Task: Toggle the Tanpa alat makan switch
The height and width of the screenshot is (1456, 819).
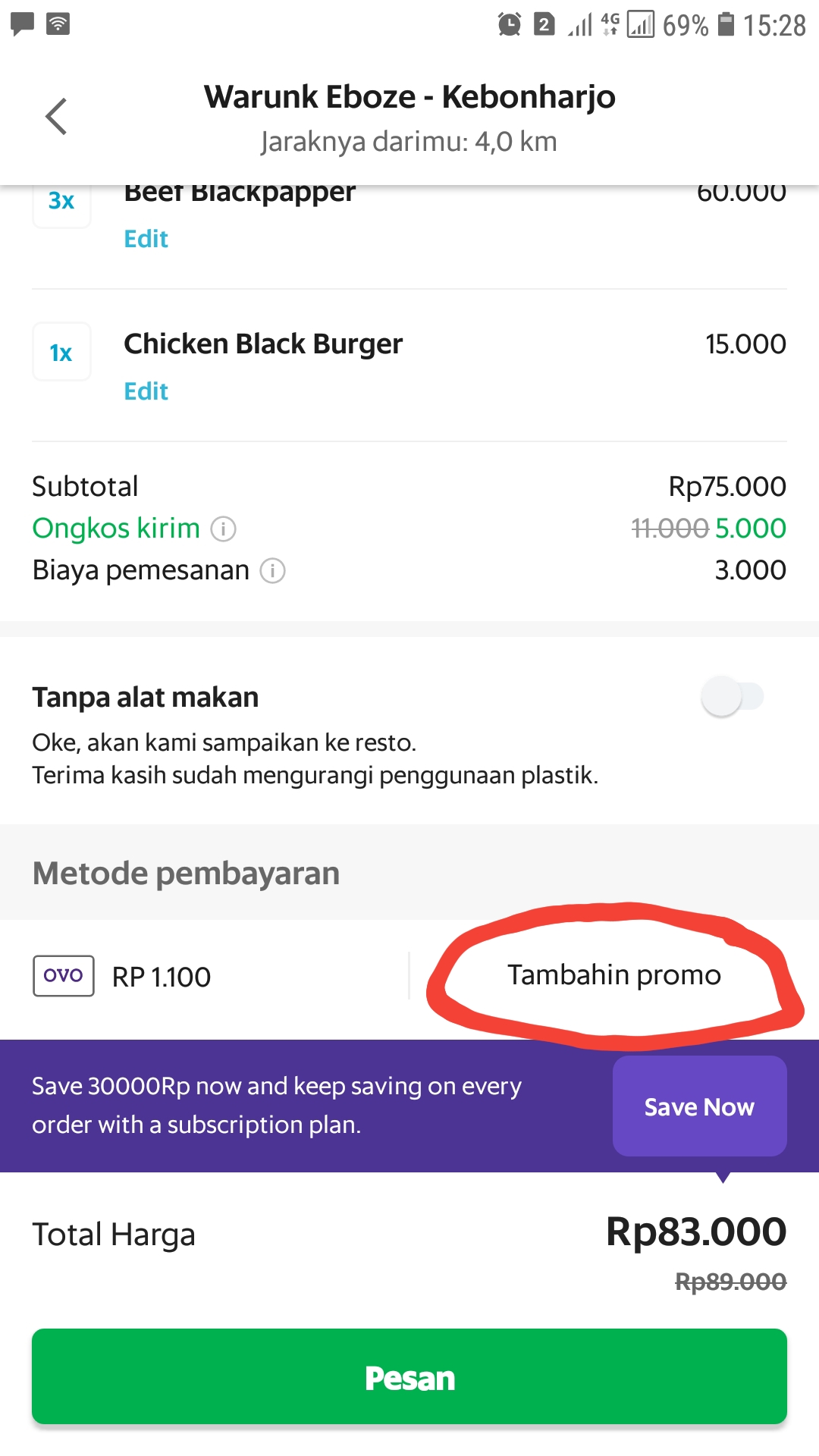Action: pos(732,695)
